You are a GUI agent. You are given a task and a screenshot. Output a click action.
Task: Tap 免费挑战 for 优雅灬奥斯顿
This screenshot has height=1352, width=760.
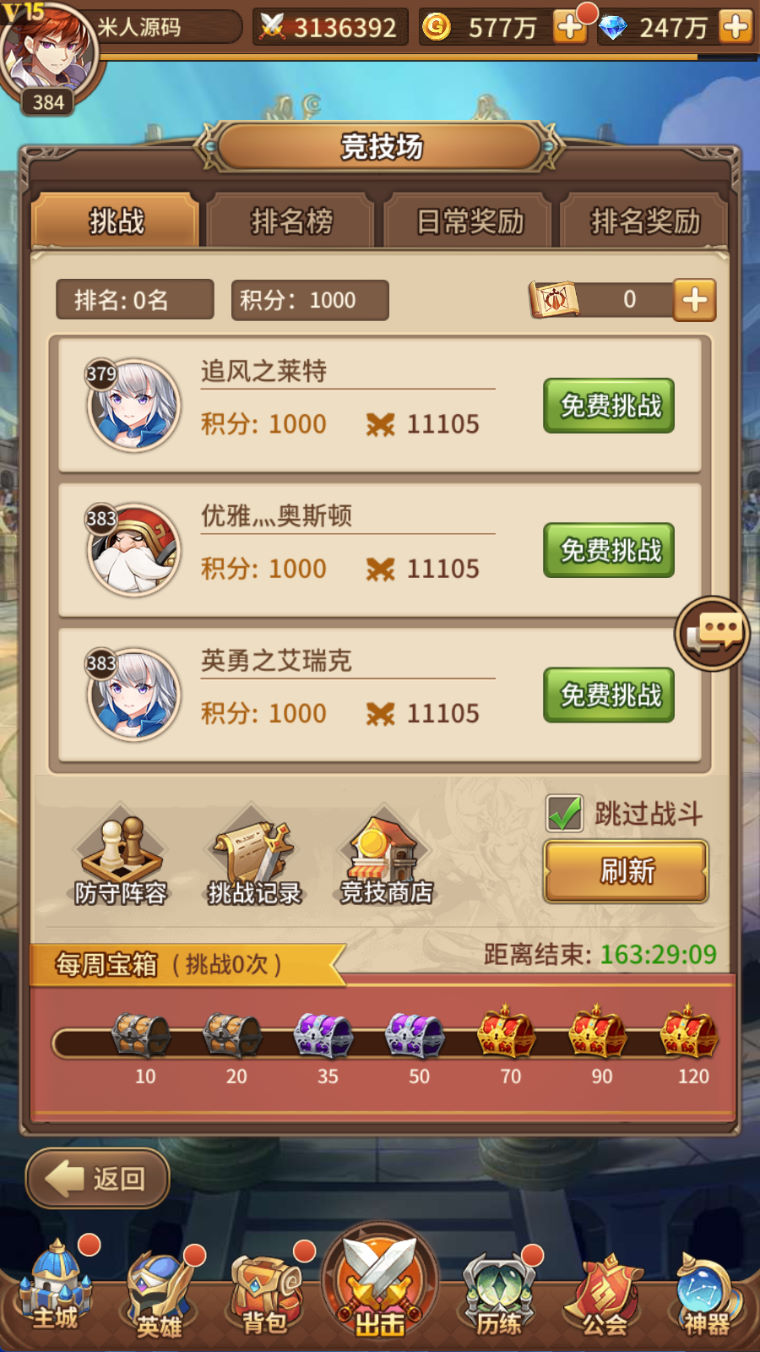(609, 550)
